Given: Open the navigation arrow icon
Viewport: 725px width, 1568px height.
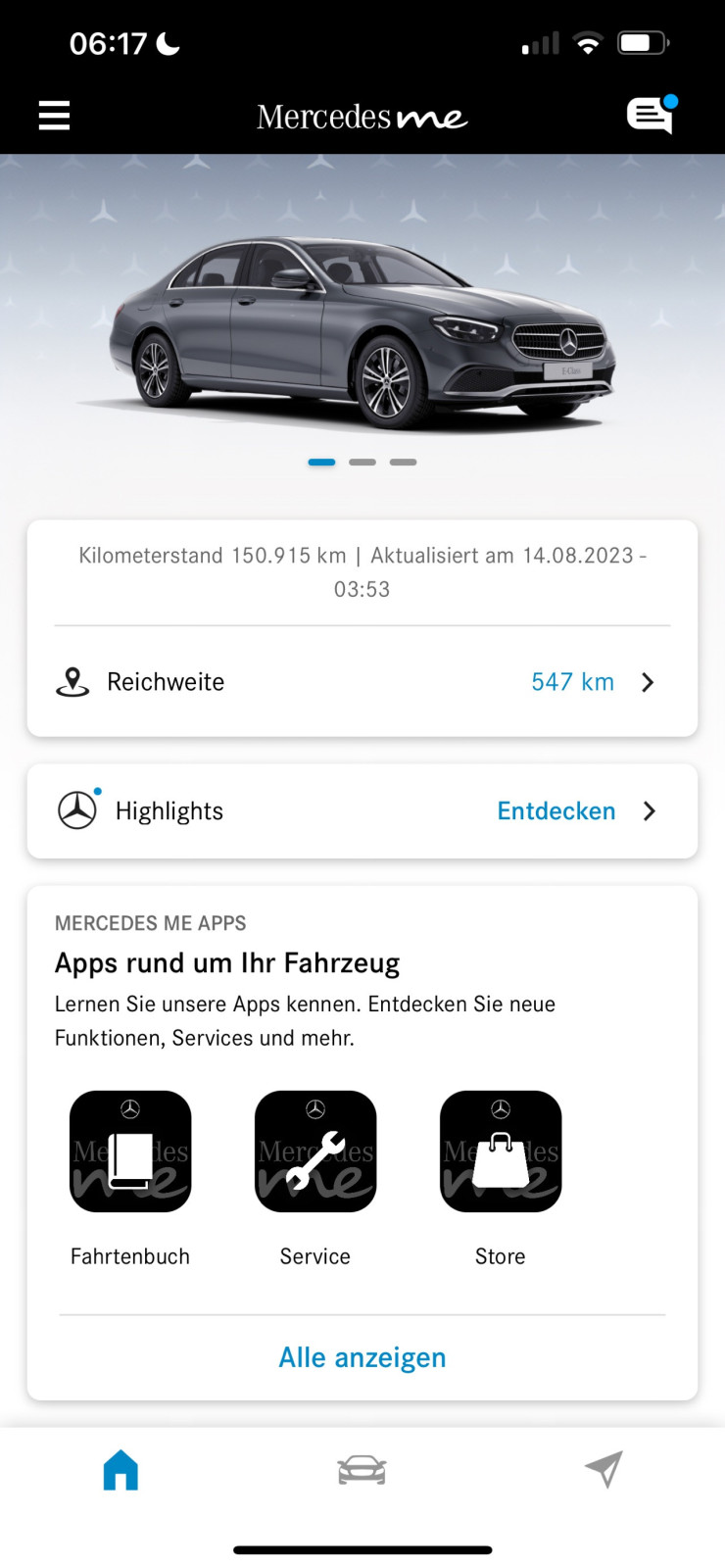Looking at the screenshot, I should pyautogui.click(x=604, y=1469).
